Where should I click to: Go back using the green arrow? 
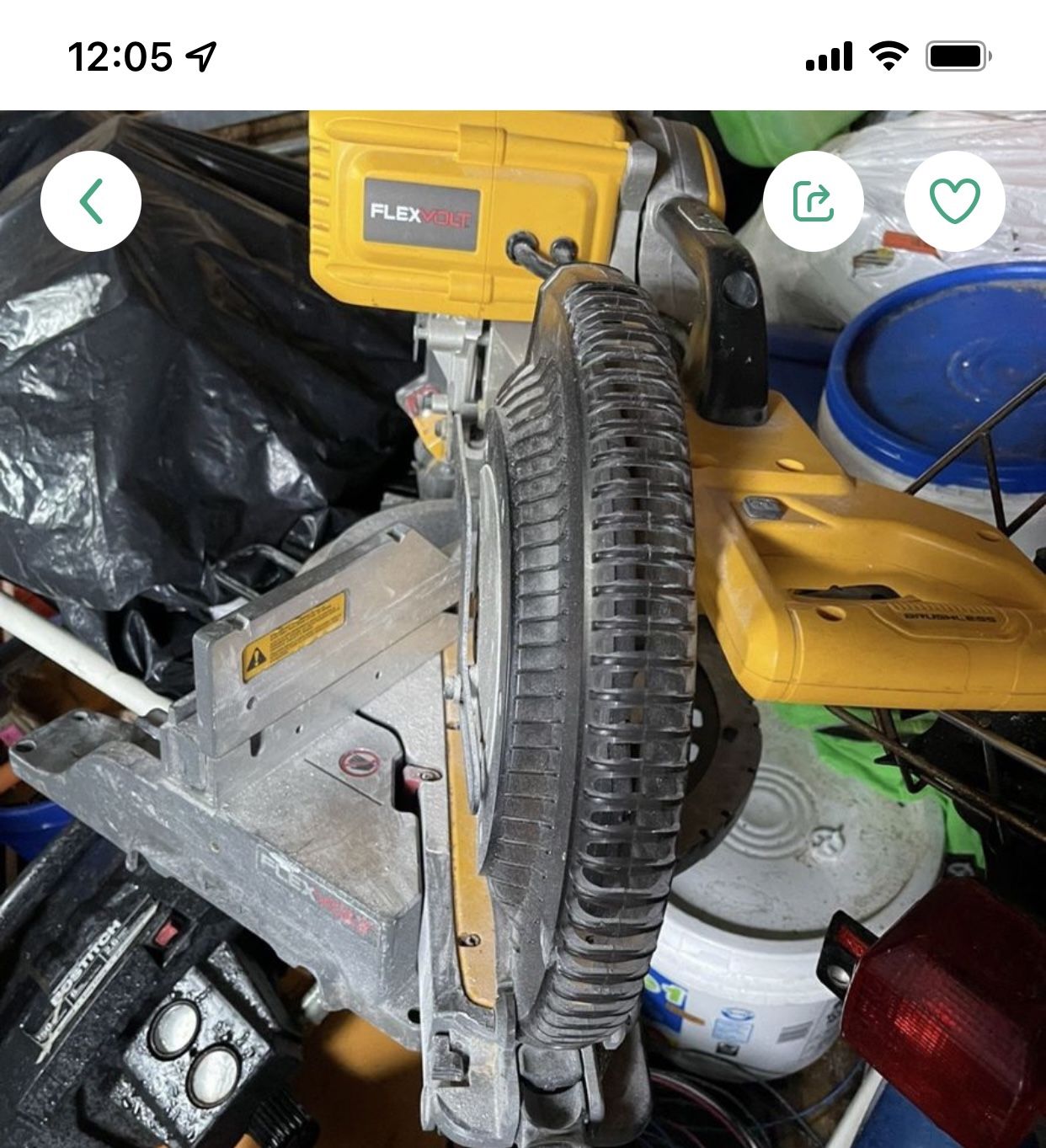(91, 201)
